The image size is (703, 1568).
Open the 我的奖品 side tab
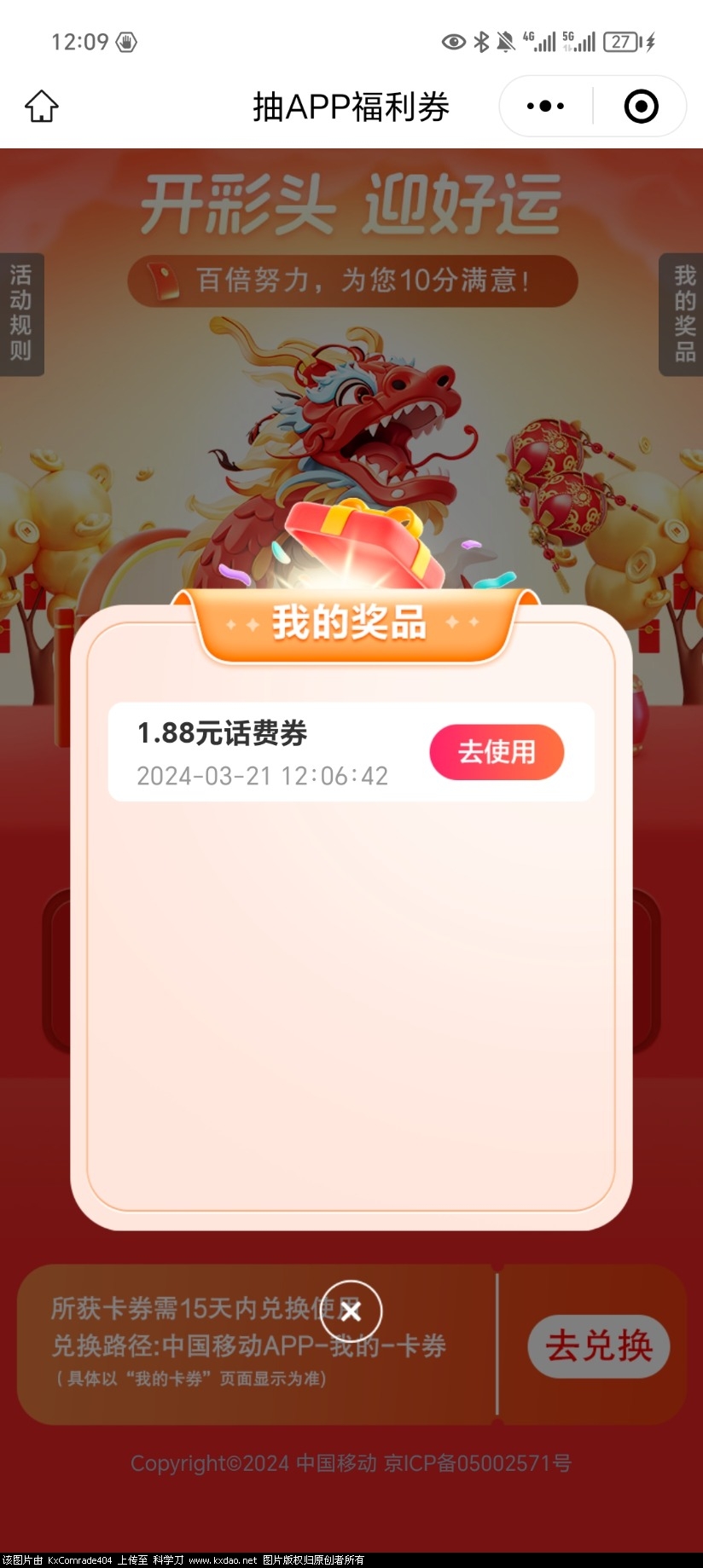[683, 314]
